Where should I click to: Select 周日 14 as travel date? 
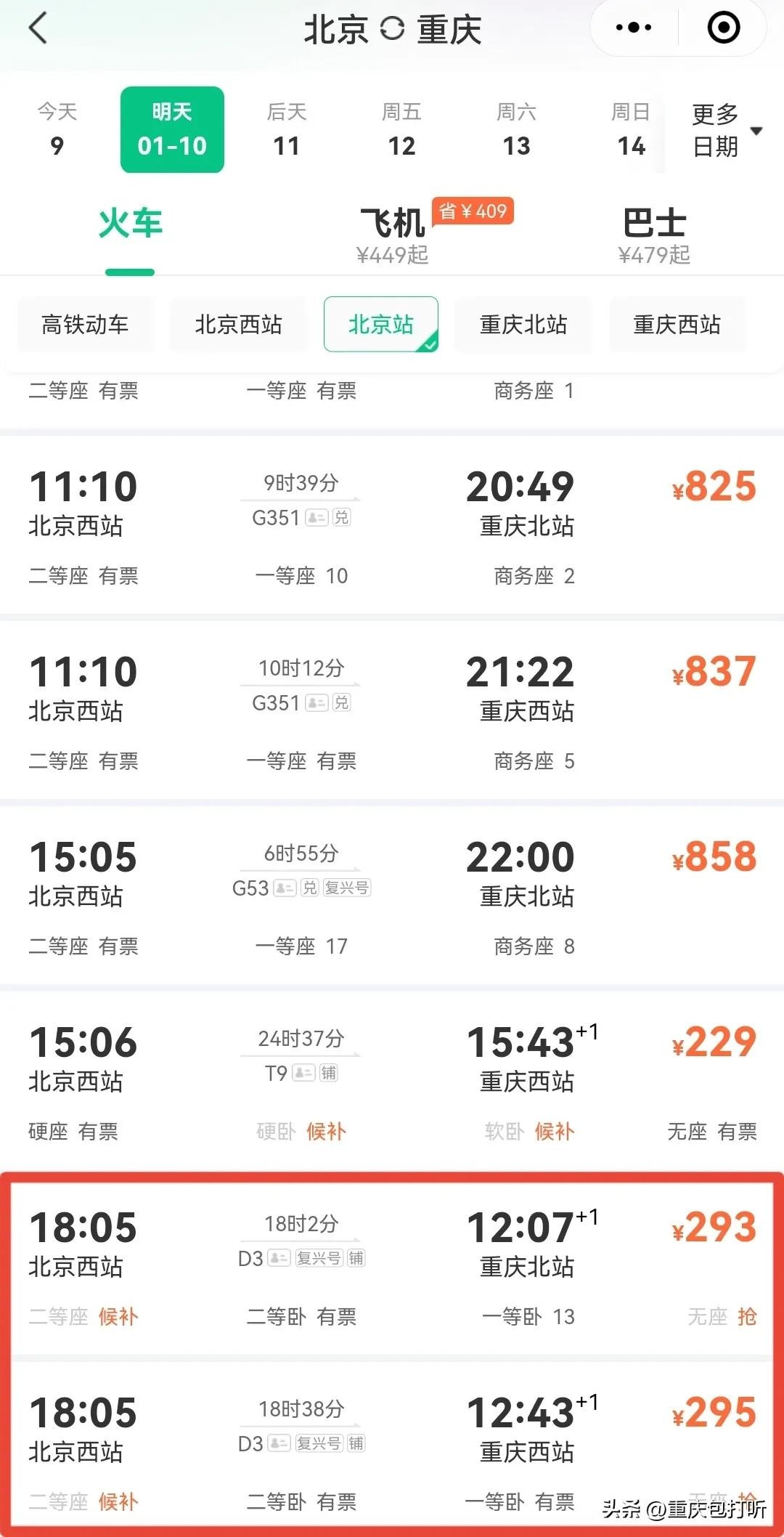[630, 130]
